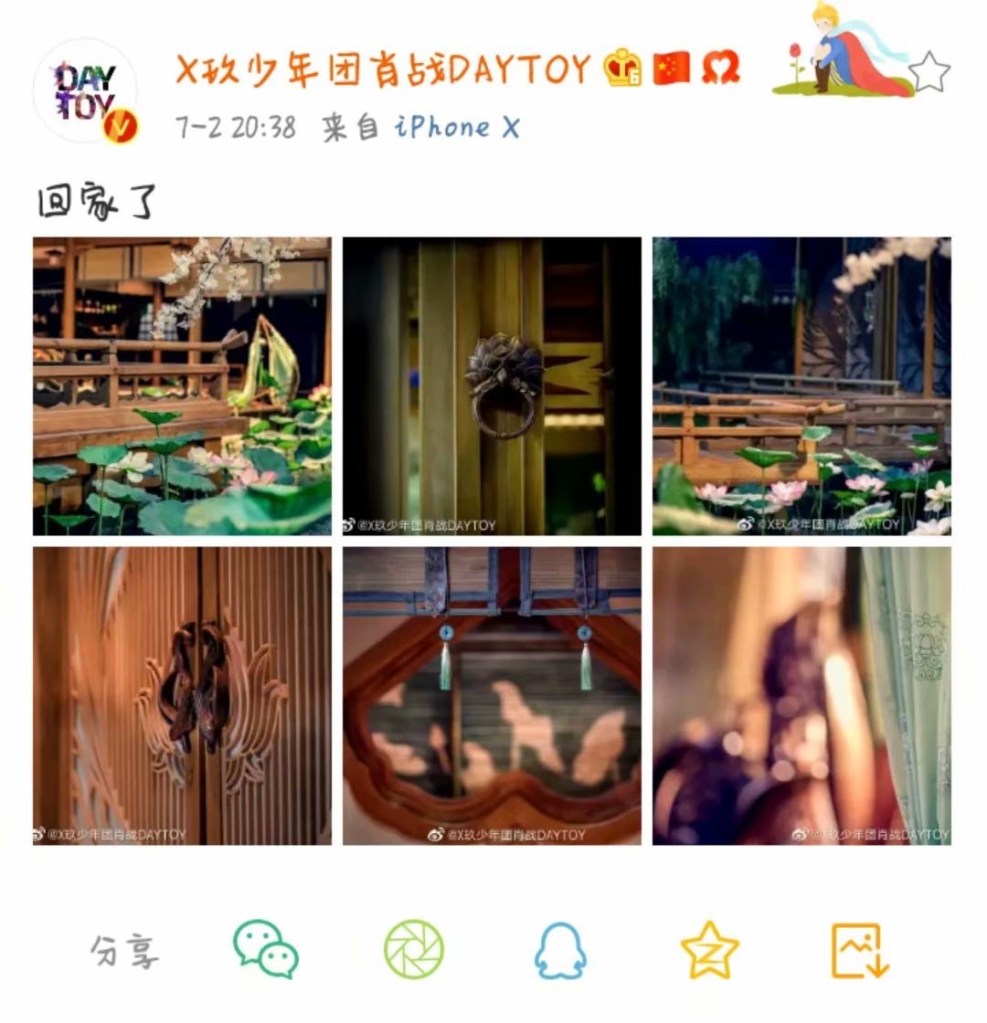
Task: View the blurred curtain photo
Action: [802, 696]
